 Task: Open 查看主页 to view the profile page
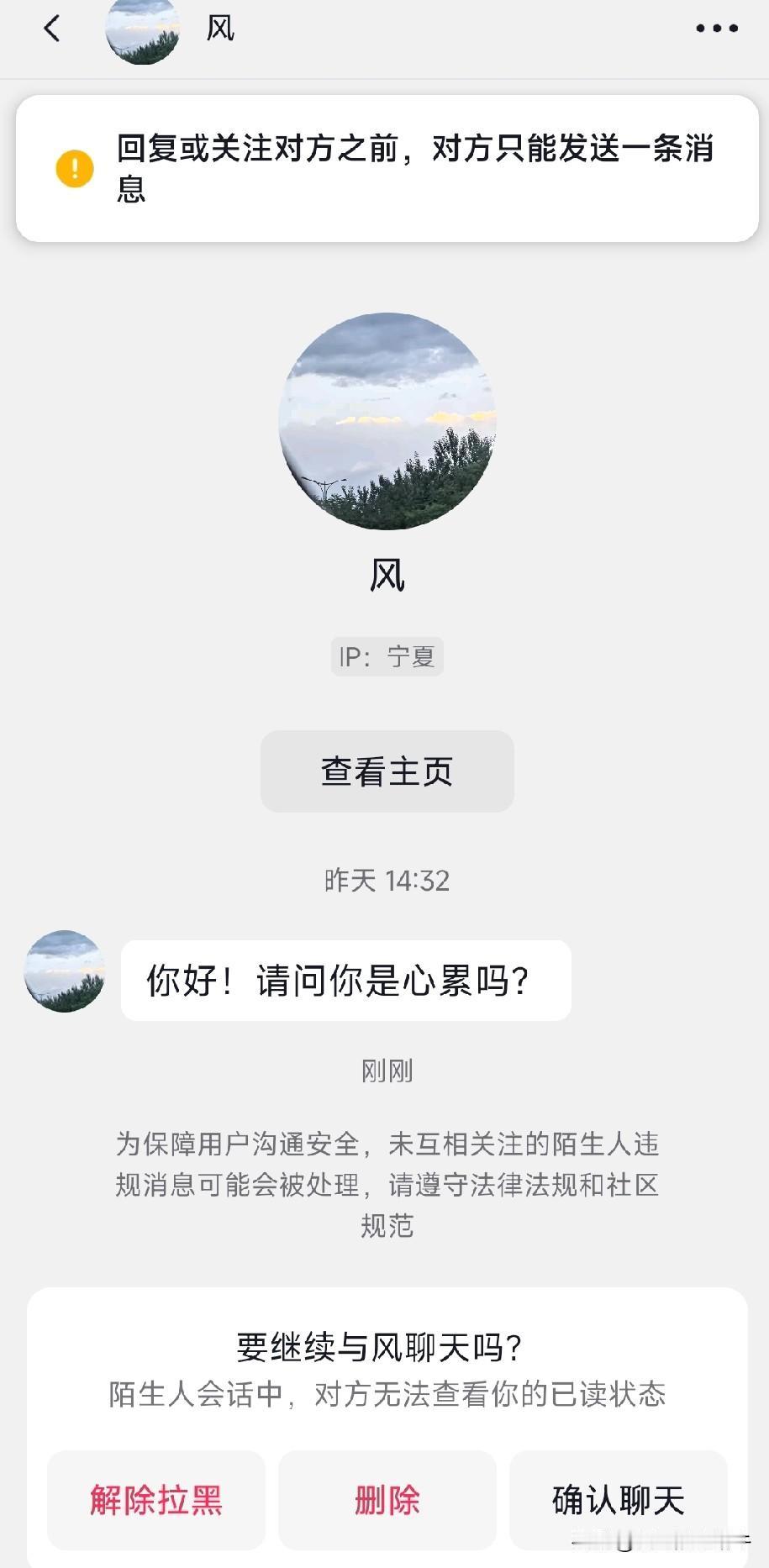click(x=386, y=771)
